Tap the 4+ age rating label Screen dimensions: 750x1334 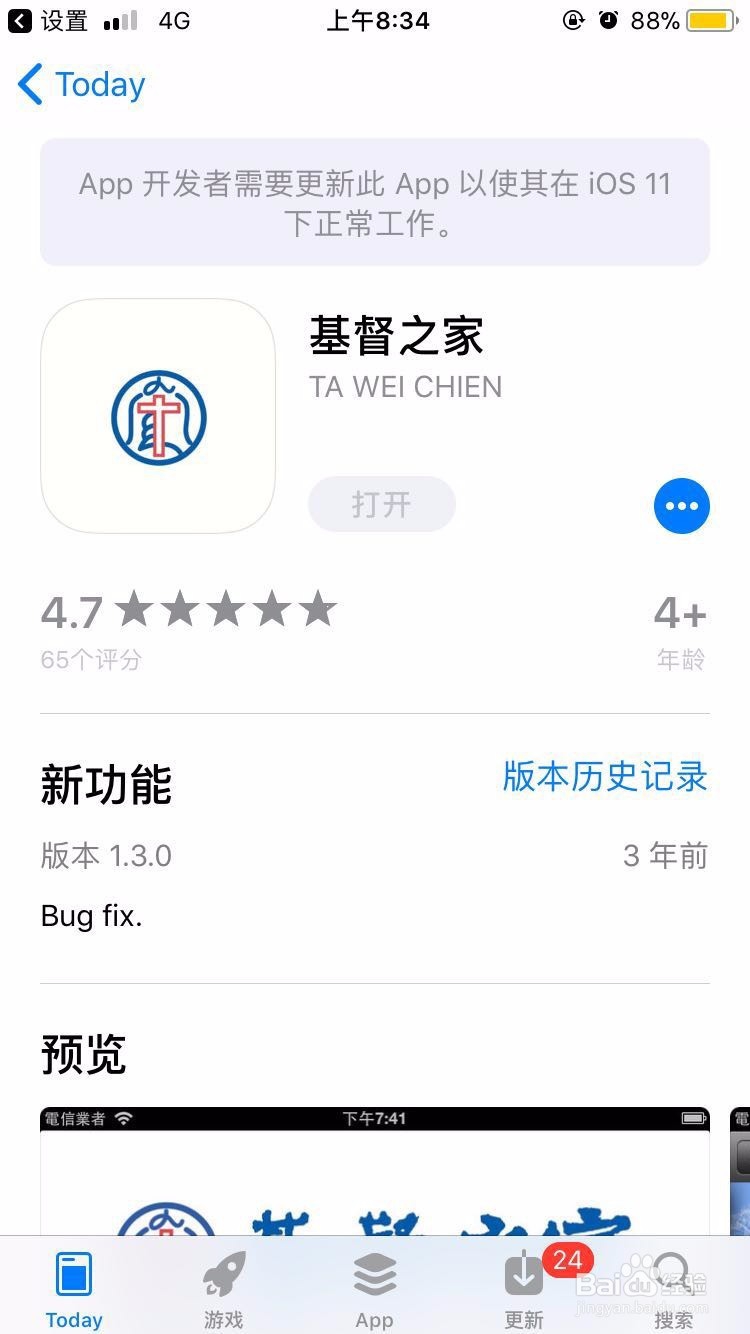tap(679, 614)
